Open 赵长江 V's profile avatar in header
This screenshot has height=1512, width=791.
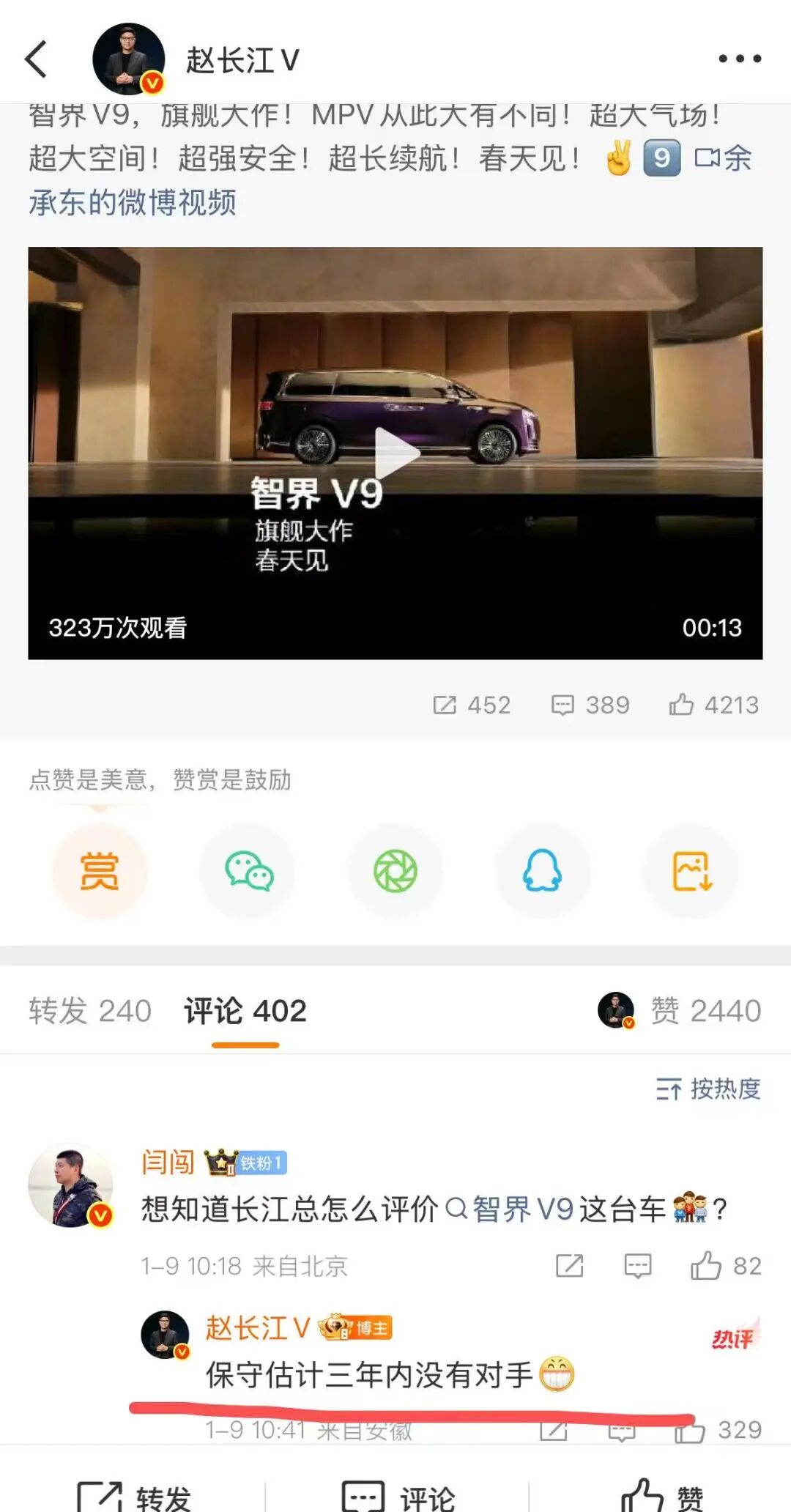129,59
